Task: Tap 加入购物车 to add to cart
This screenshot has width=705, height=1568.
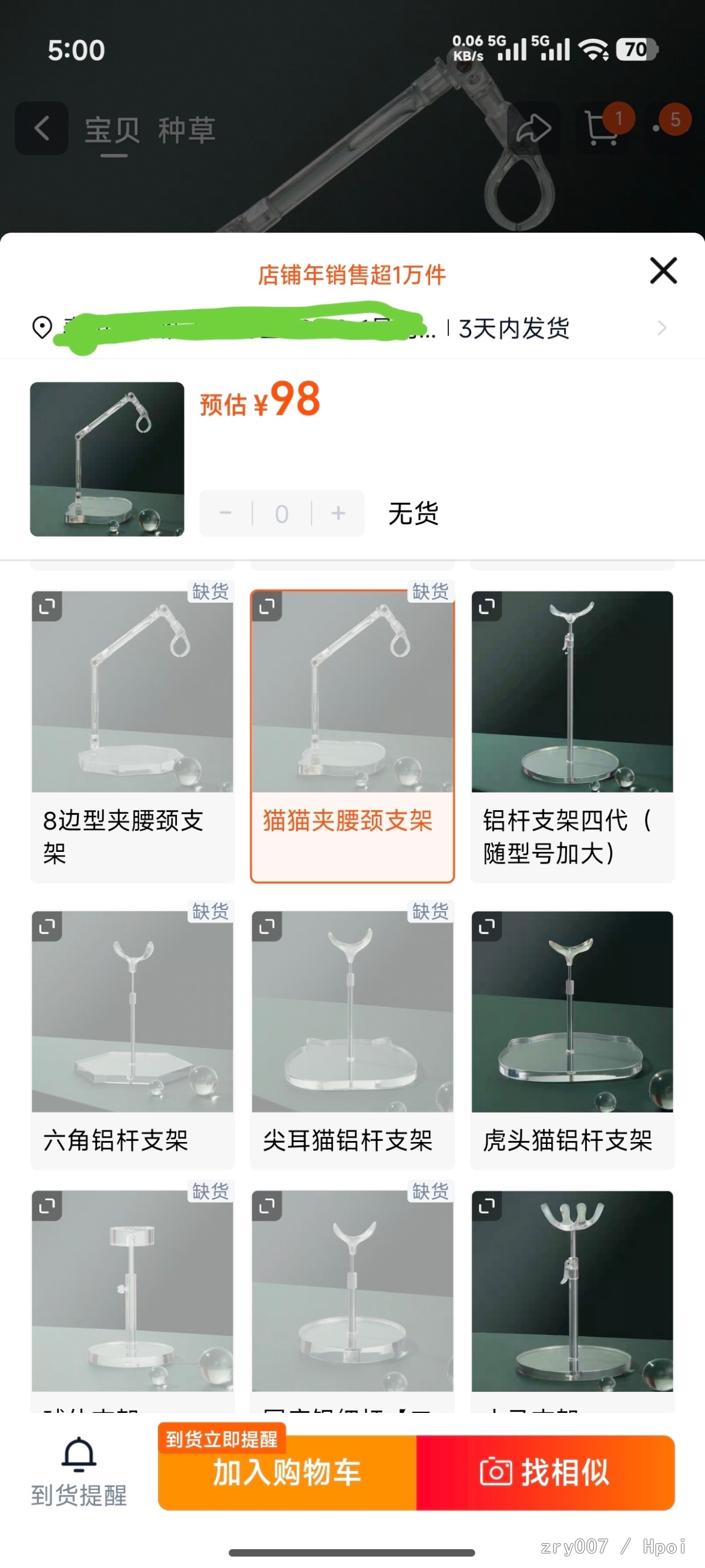Action: click(287, 1473)
